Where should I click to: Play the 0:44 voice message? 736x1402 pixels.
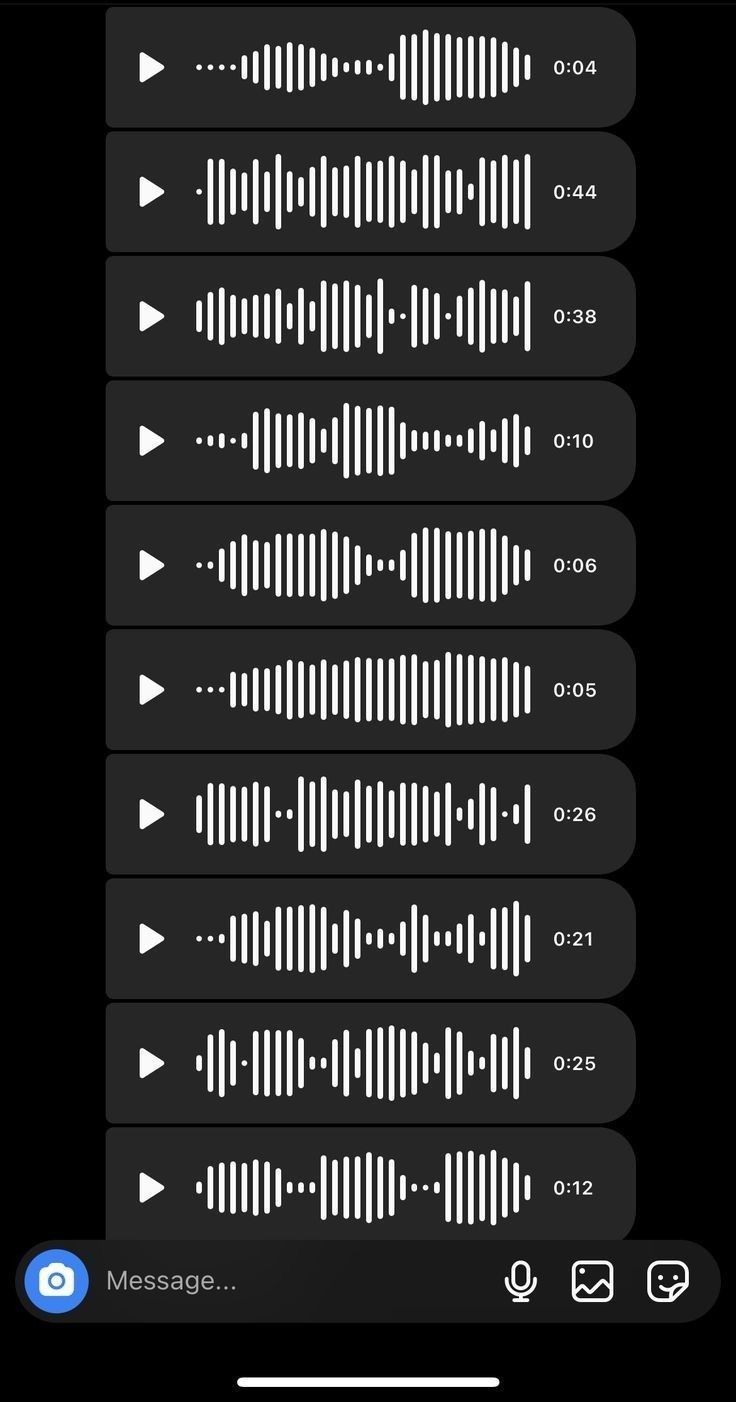click(151, 192)
